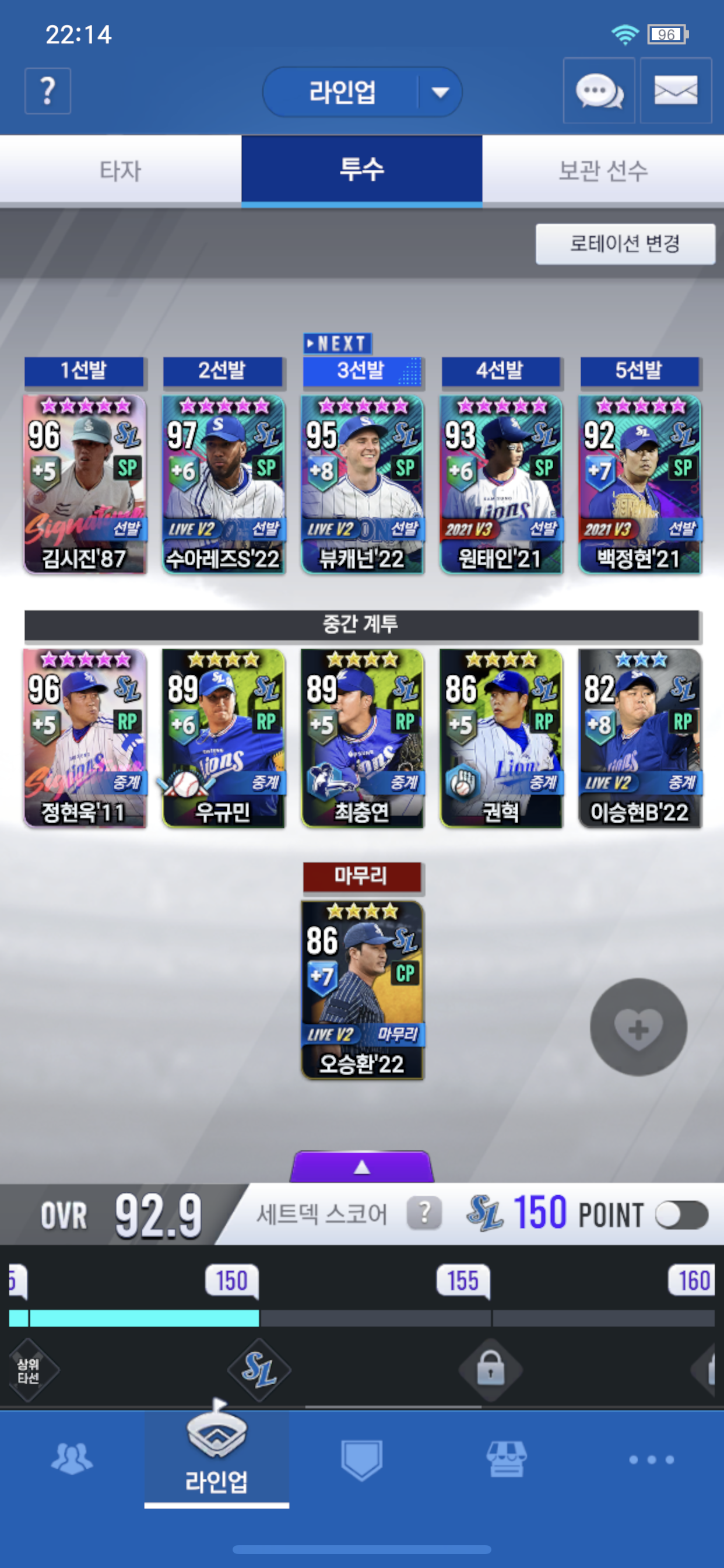Image resolution: width=724 pixels, height=1568 pixels.
Task: Select the 우규민 reliever card
Action: pos(223,738)
